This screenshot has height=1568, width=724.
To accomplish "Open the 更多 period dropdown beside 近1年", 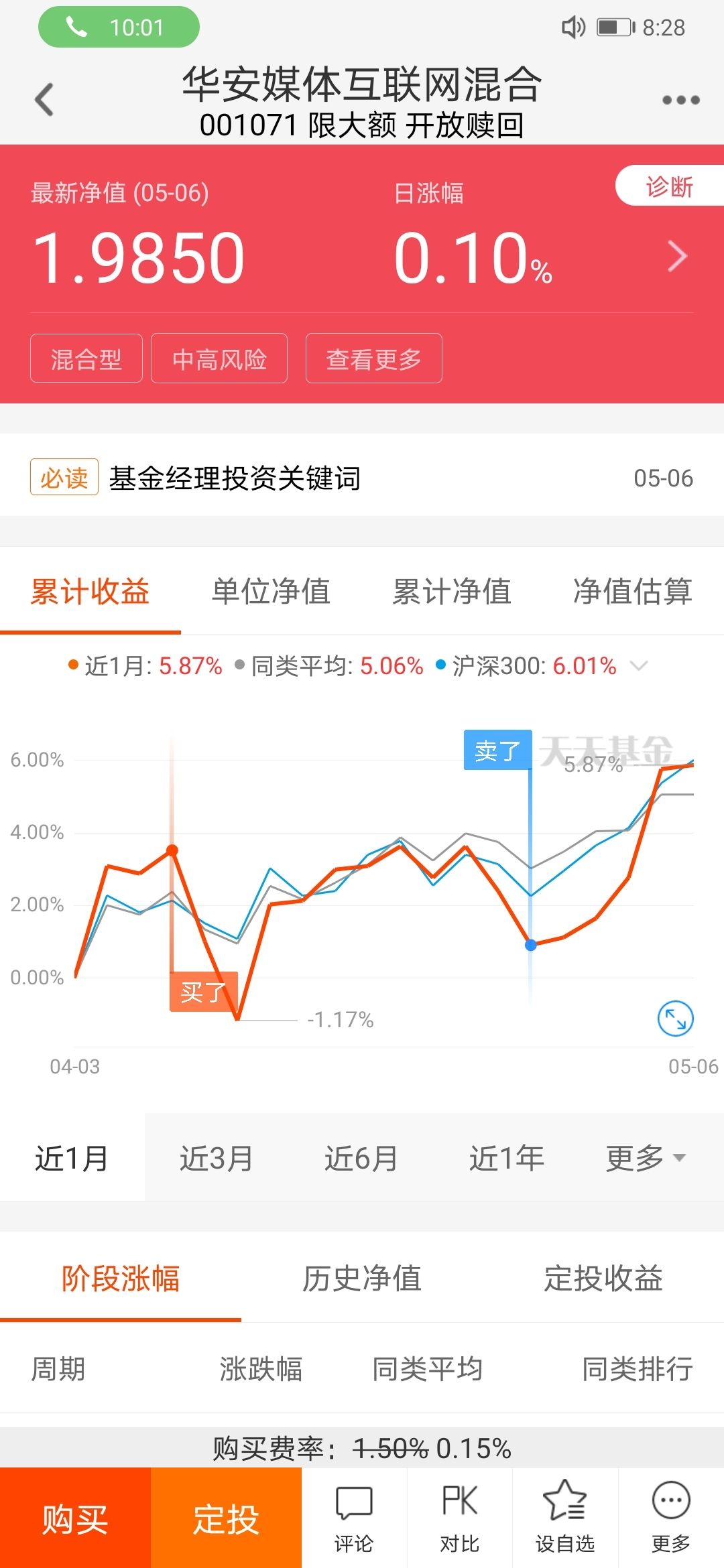I will pyautogui.click(x=646, y=1157).
